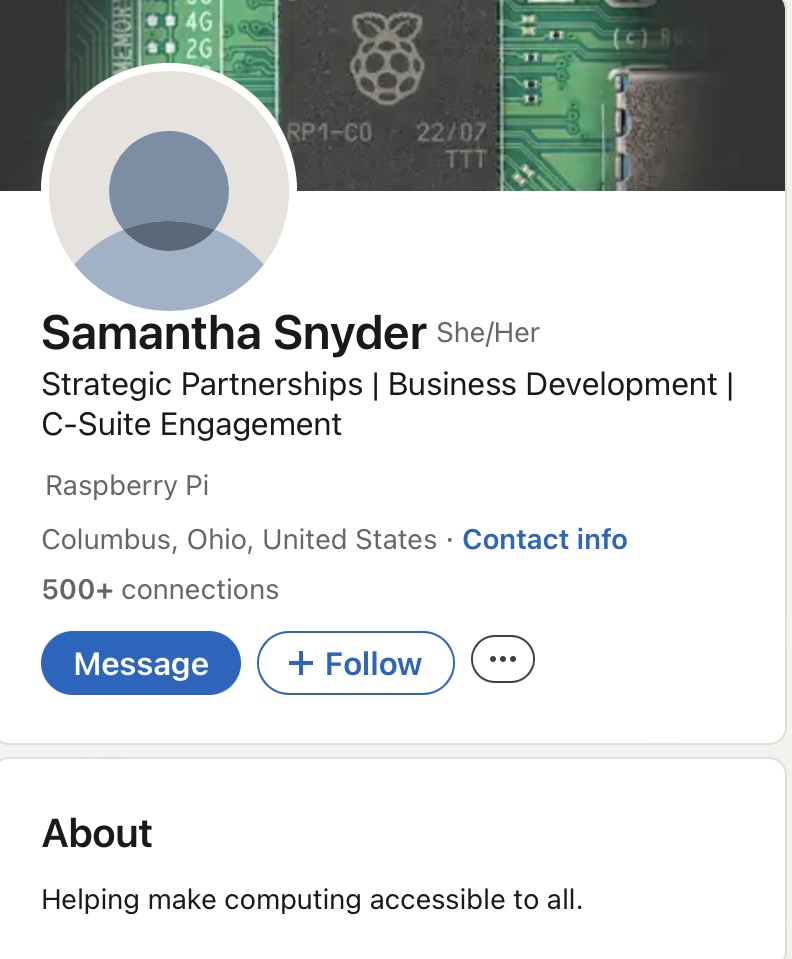Image resolution: width=792 pixels, height=959 pixels.
Task: View the 500+ connections list
Action: coord(160,590)
